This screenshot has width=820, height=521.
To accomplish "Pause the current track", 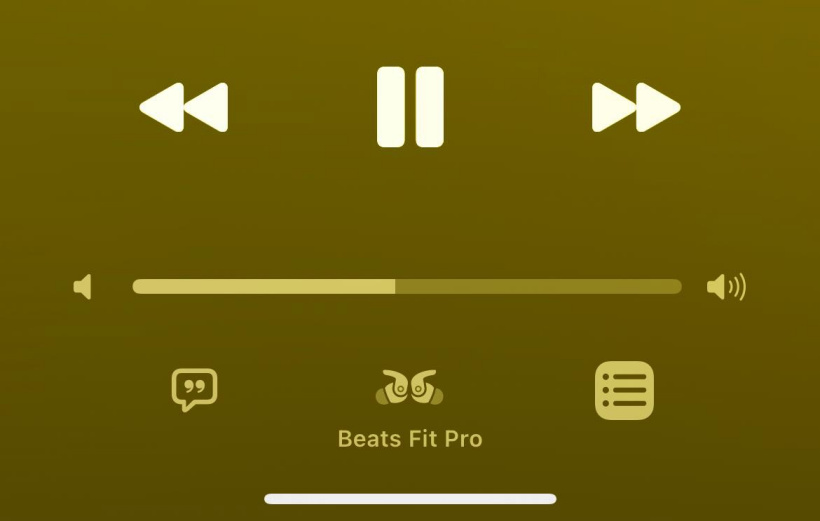I will click(410, 107).
